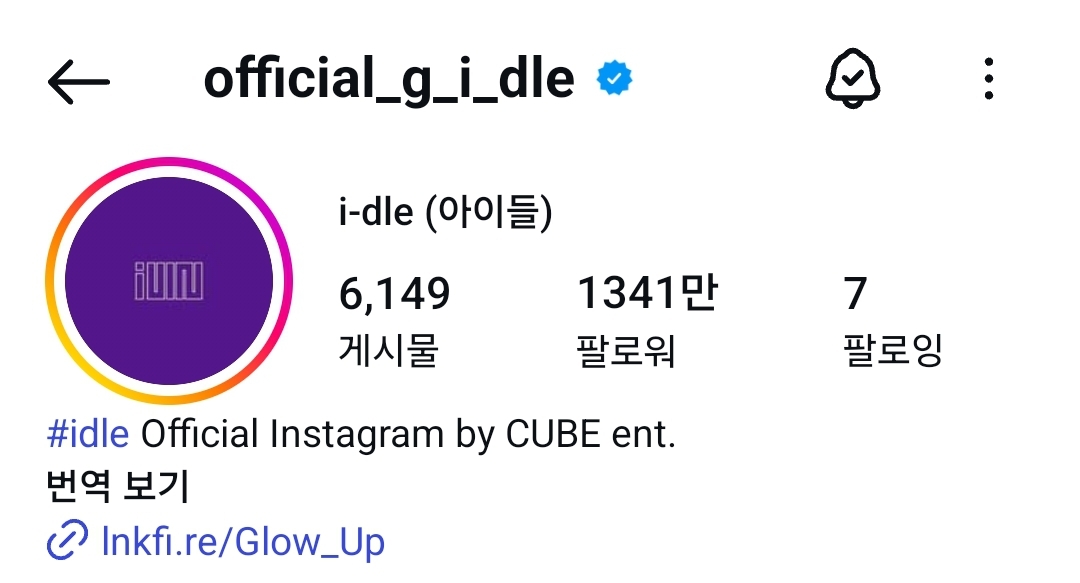The width and height of the screenshot is (1080, 583).
Task: Open the #idle hashtag
Action: pos(88,435)
